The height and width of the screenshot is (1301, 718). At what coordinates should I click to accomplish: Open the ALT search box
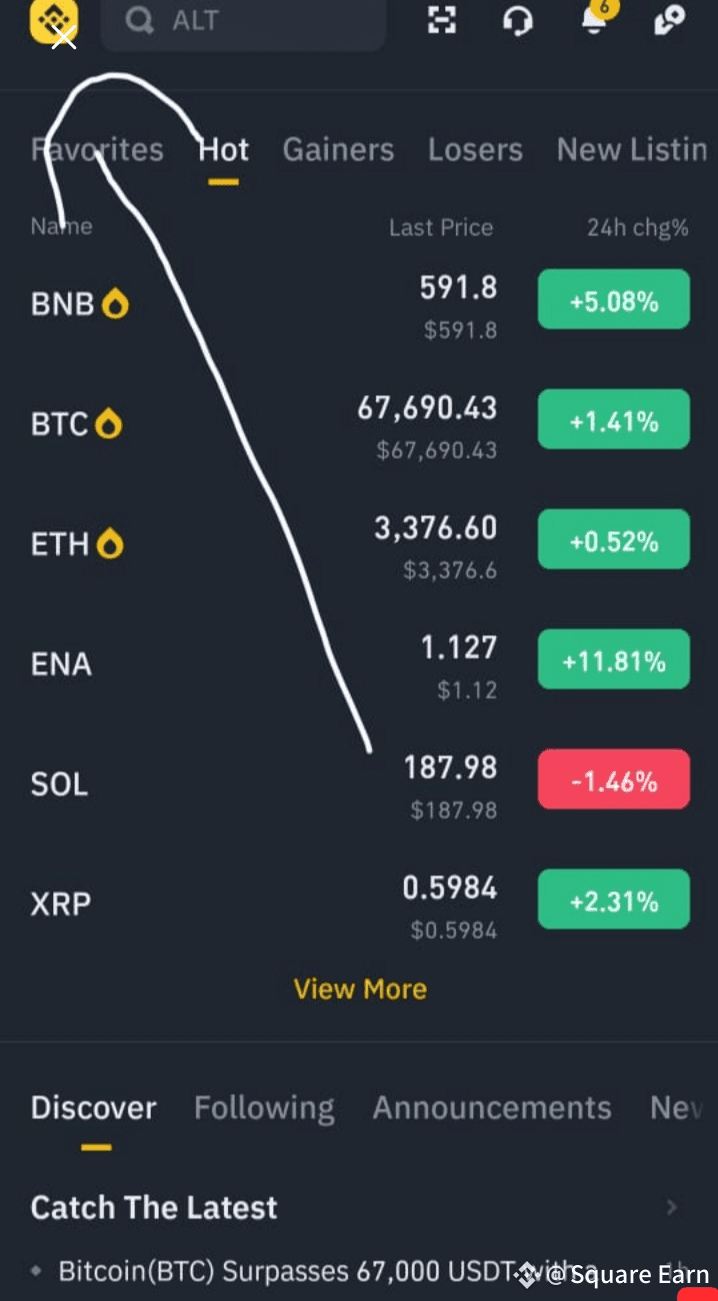click(x=243, y=21)
